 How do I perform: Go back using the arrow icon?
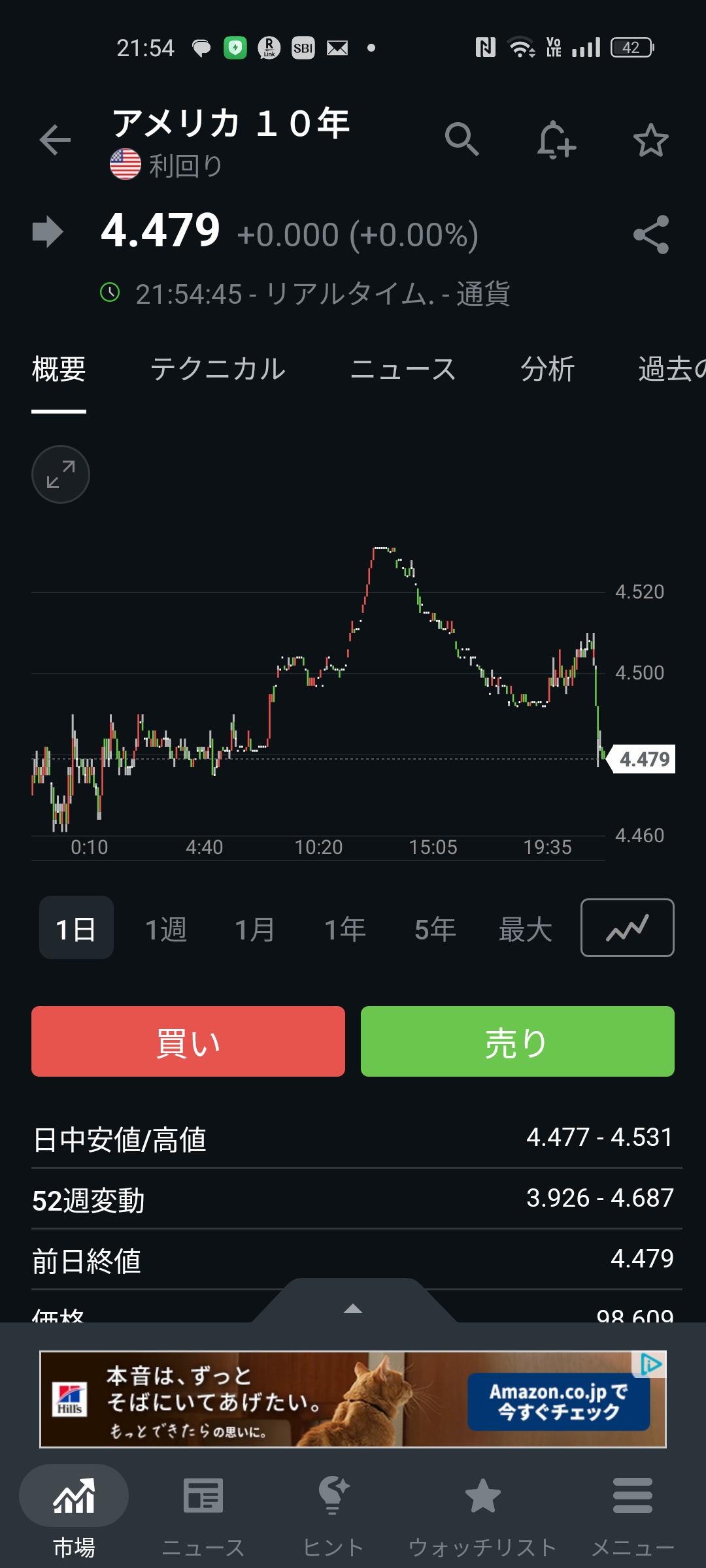coord(55,140)
